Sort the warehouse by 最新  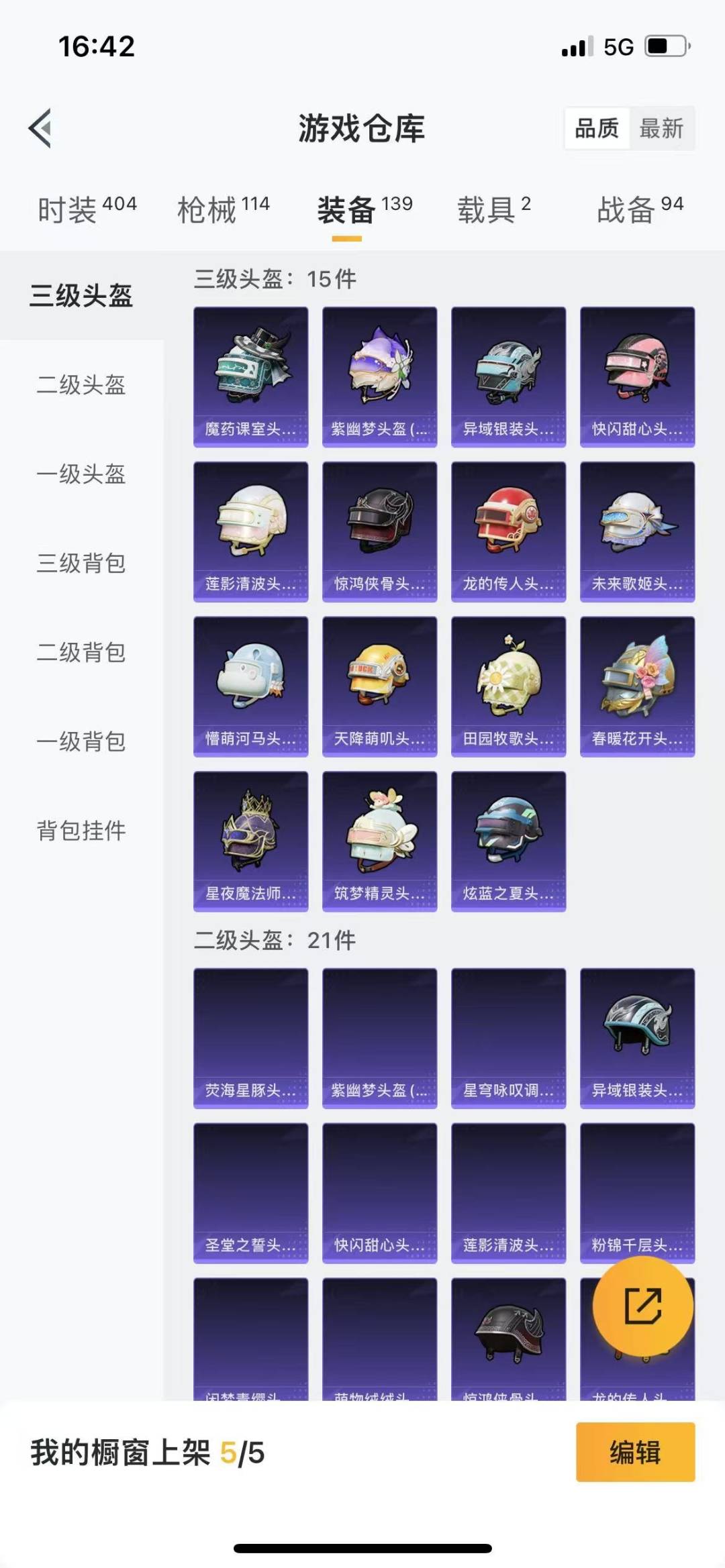click(661, 128)
